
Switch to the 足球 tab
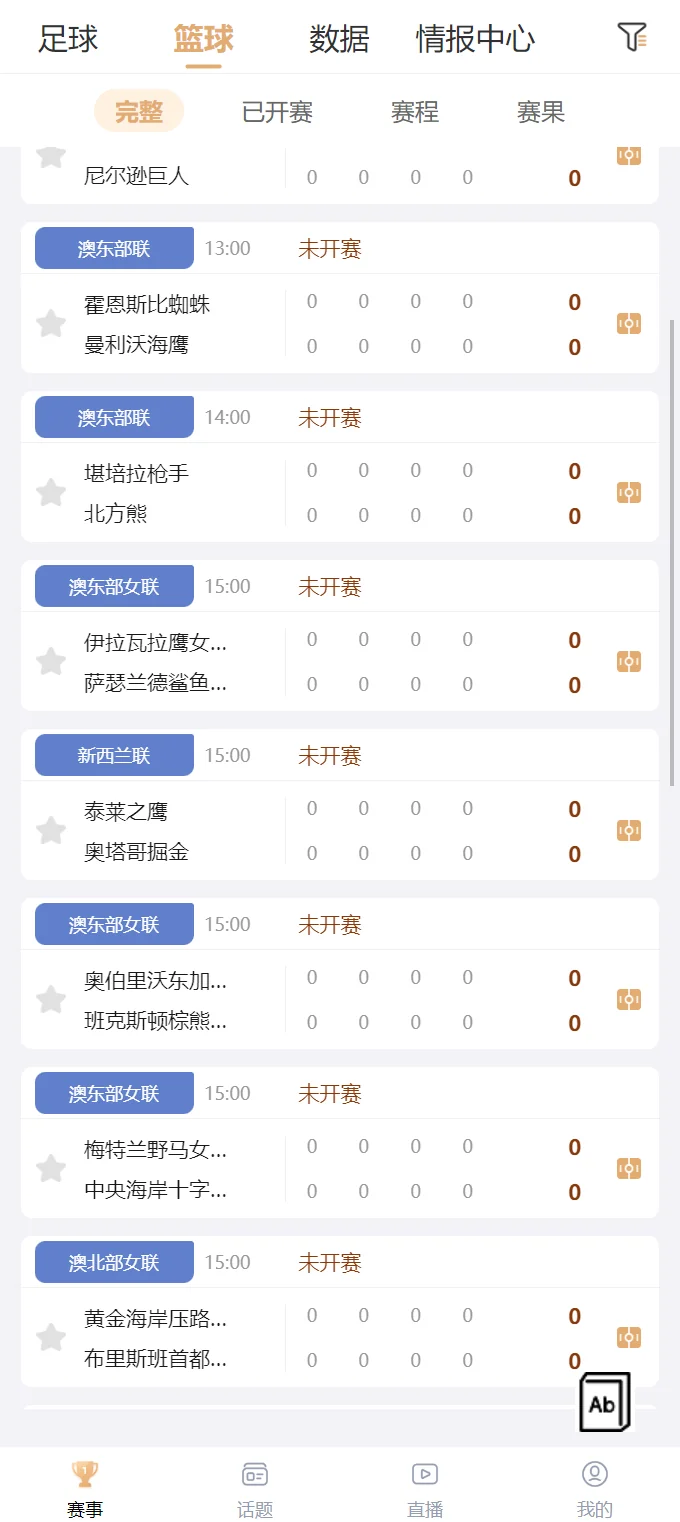click(x=68, y=39)
